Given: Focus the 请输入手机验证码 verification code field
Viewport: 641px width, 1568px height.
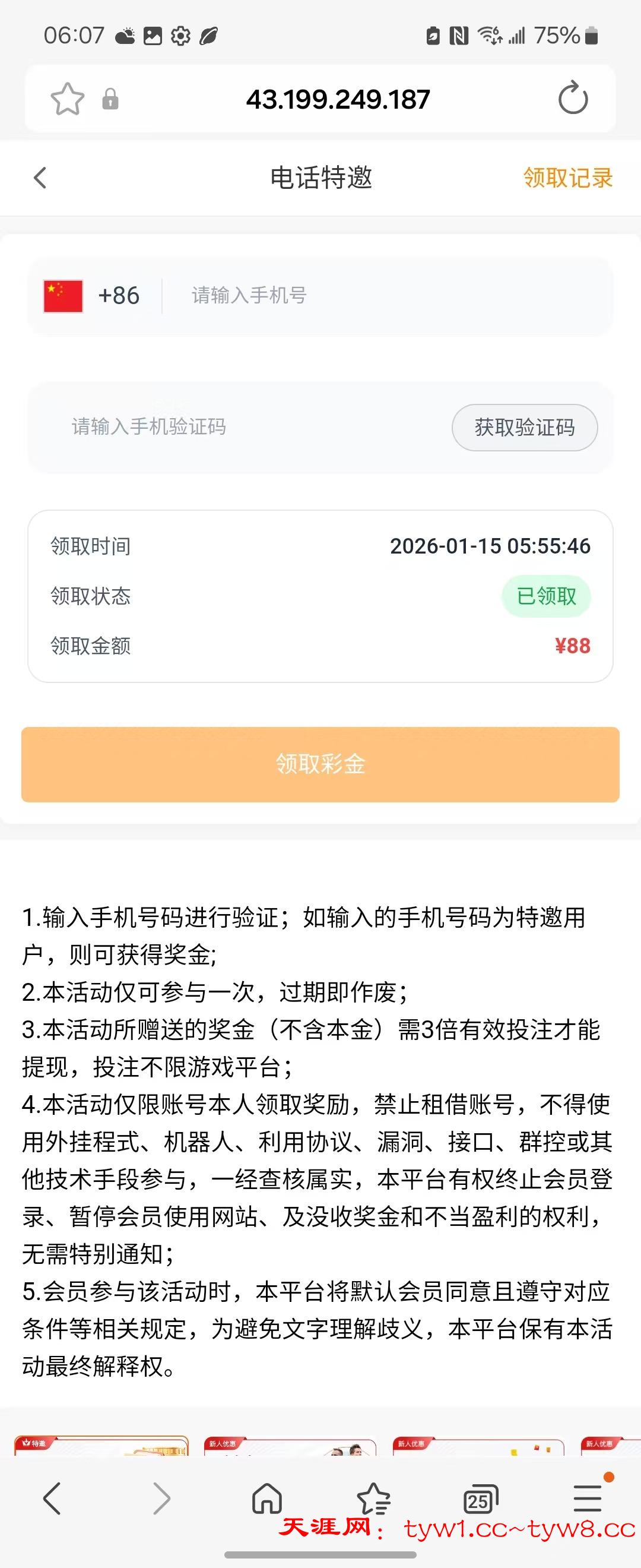Looking at the screenshot, I should tap(243, 426).
